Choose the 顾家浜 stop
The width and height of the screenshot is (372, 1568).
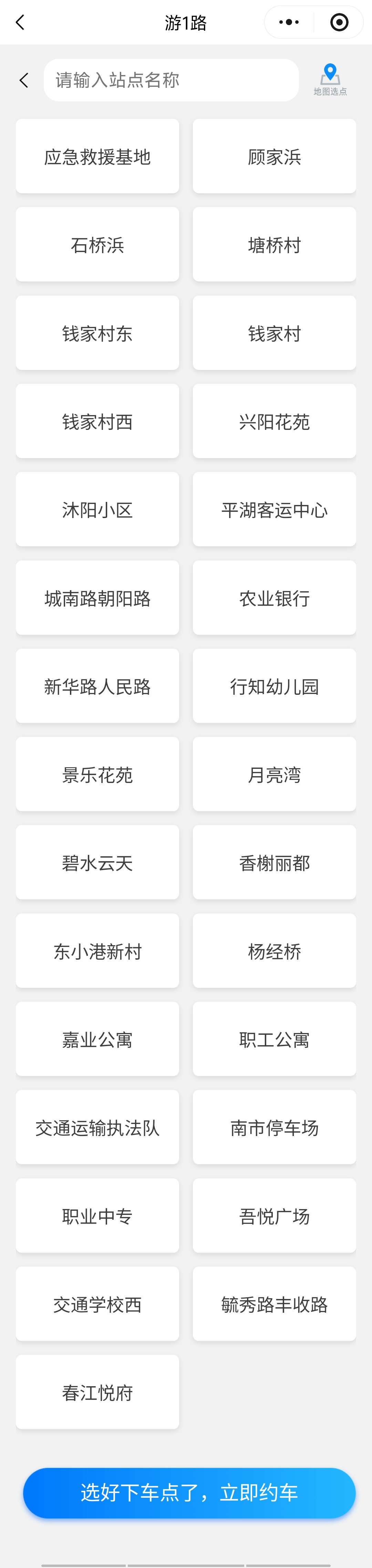(274, 156)
